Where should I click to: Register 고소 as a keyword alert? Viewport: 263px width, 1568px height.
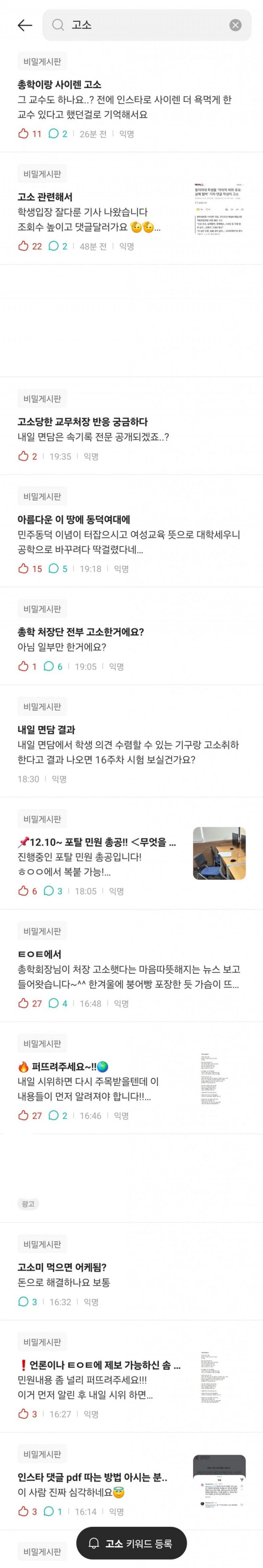click(131, 1544)
